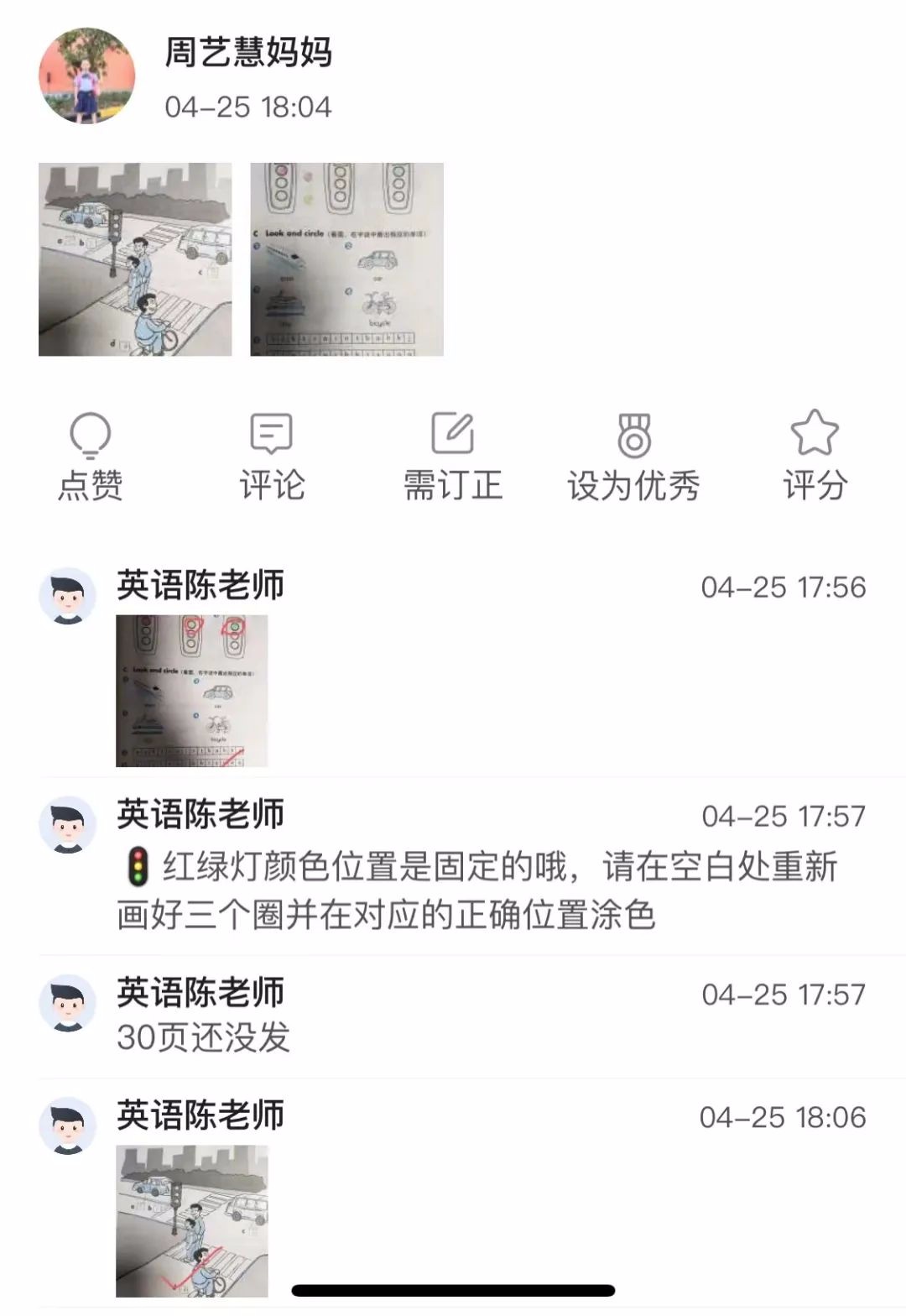Image resolution: width=906 pixels, height=1316 pixels.
Task: Tap 英语陈老师's avatar on 17:56 comment
Action: click(x=68, y=596)
